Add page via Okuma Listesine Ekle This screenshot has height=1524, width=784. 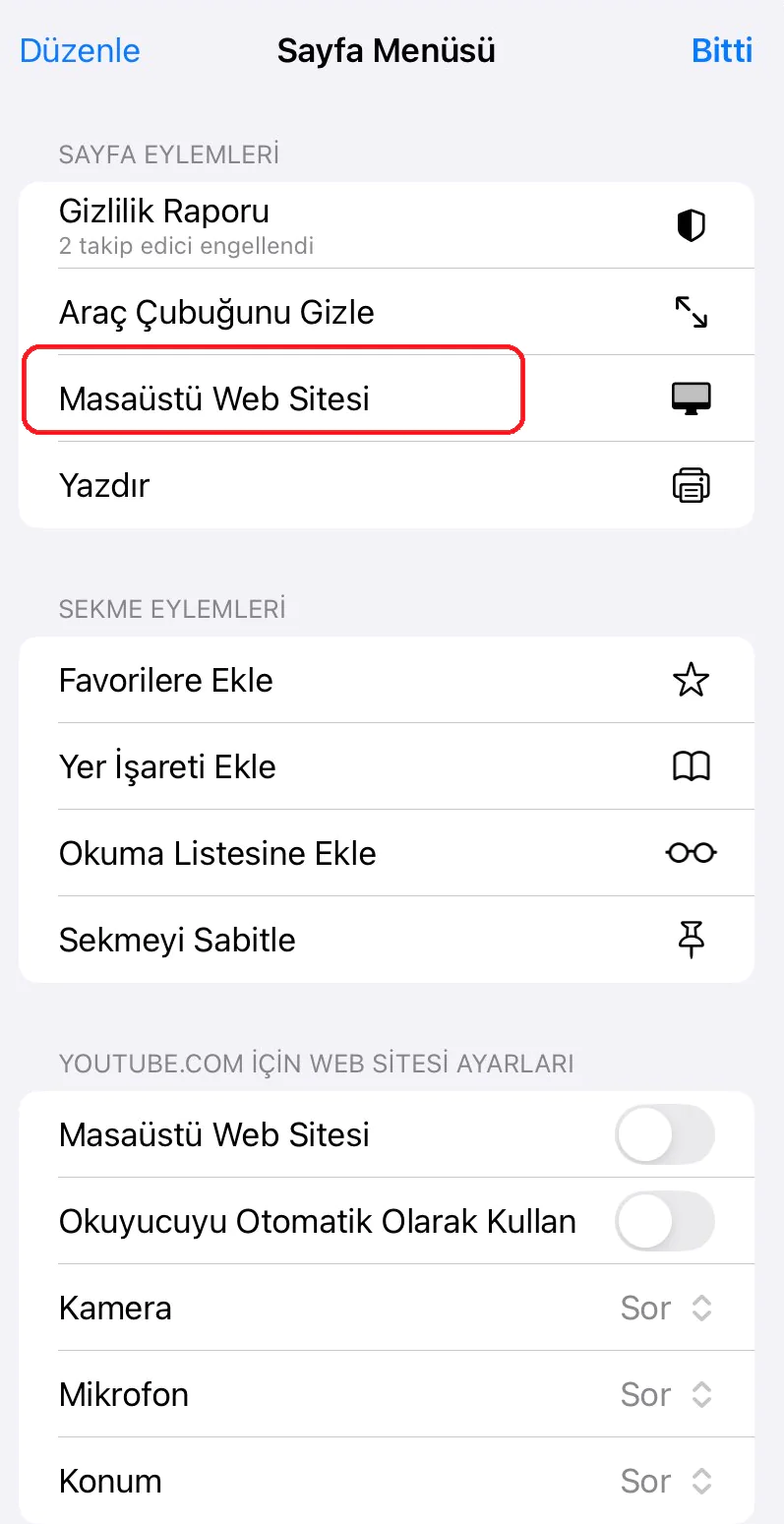click(x=386, y=853)
